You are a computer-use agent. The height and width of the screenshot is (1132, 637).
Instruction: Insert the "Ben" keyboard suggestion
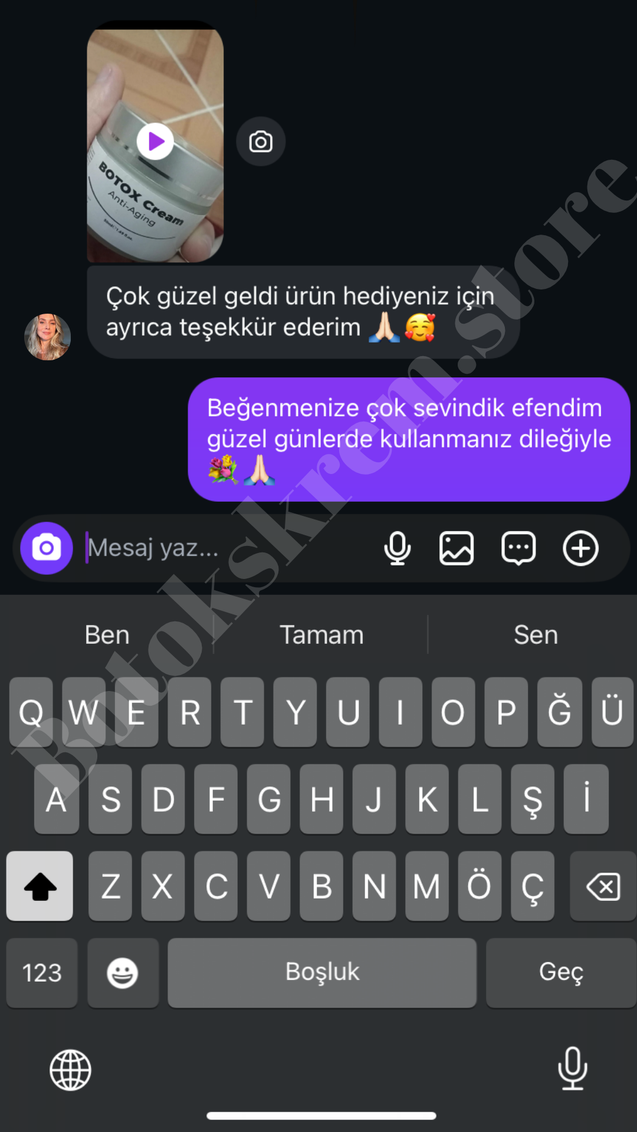pos(107,635)
